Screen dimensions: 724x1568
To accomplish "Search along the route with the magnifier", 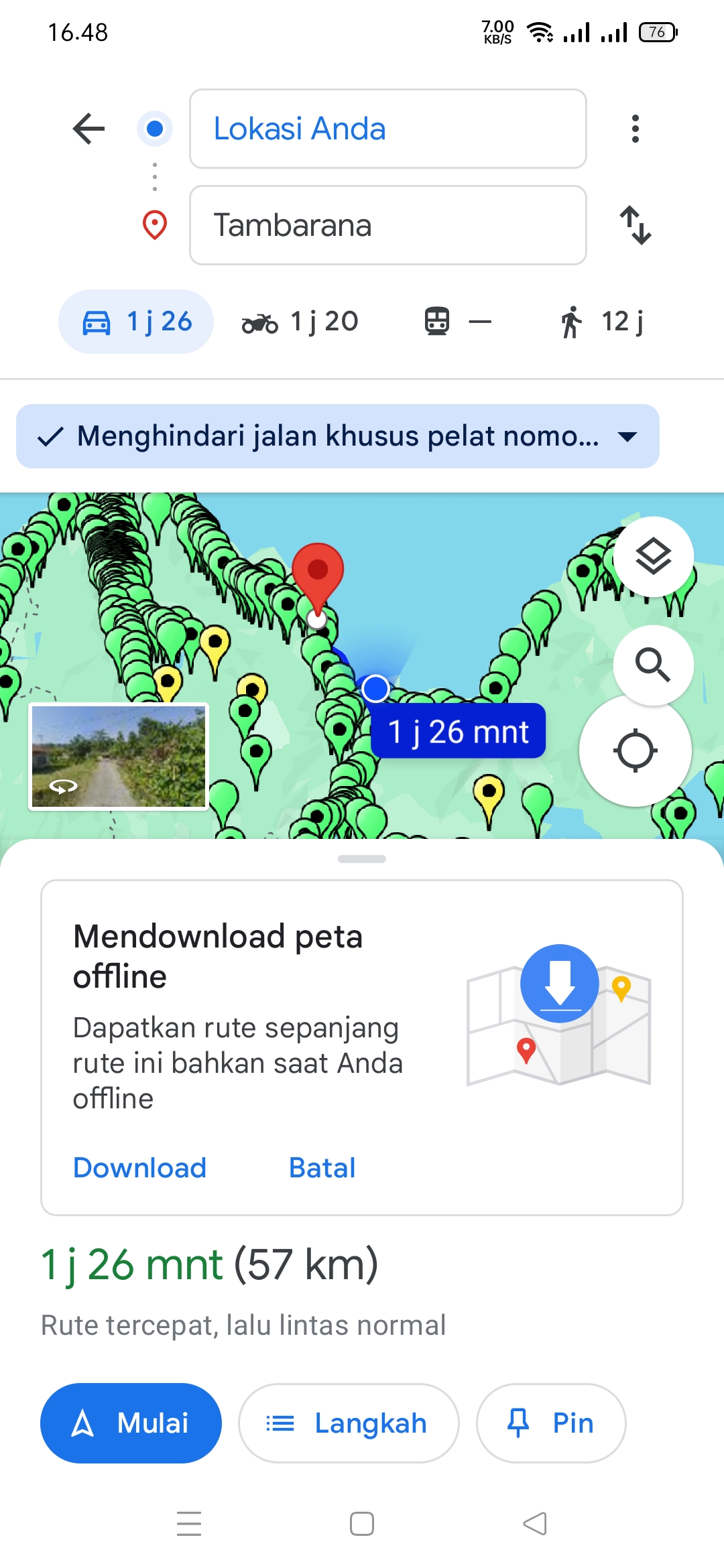I will tap(653, 665).
